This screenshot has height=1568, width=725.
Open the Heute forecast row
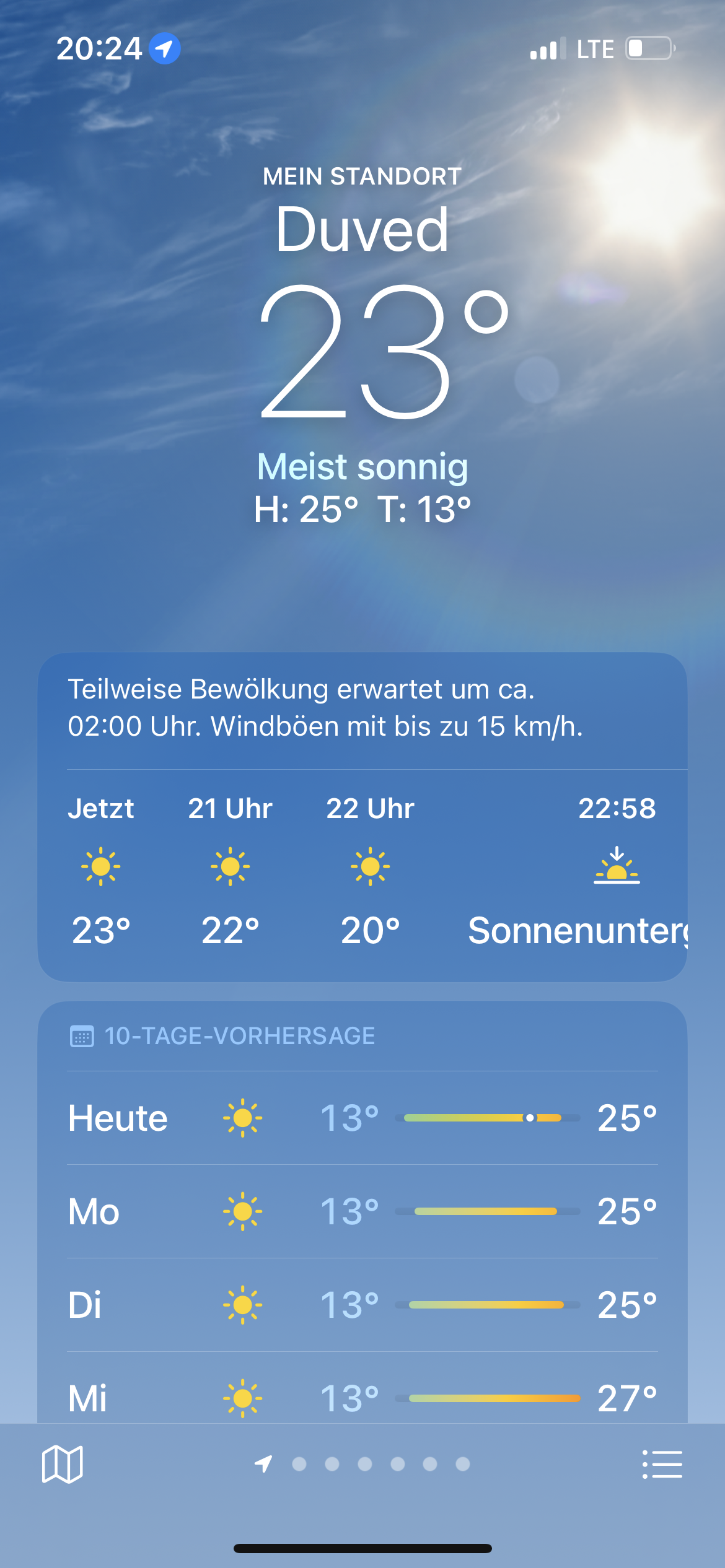[362, 1118]
